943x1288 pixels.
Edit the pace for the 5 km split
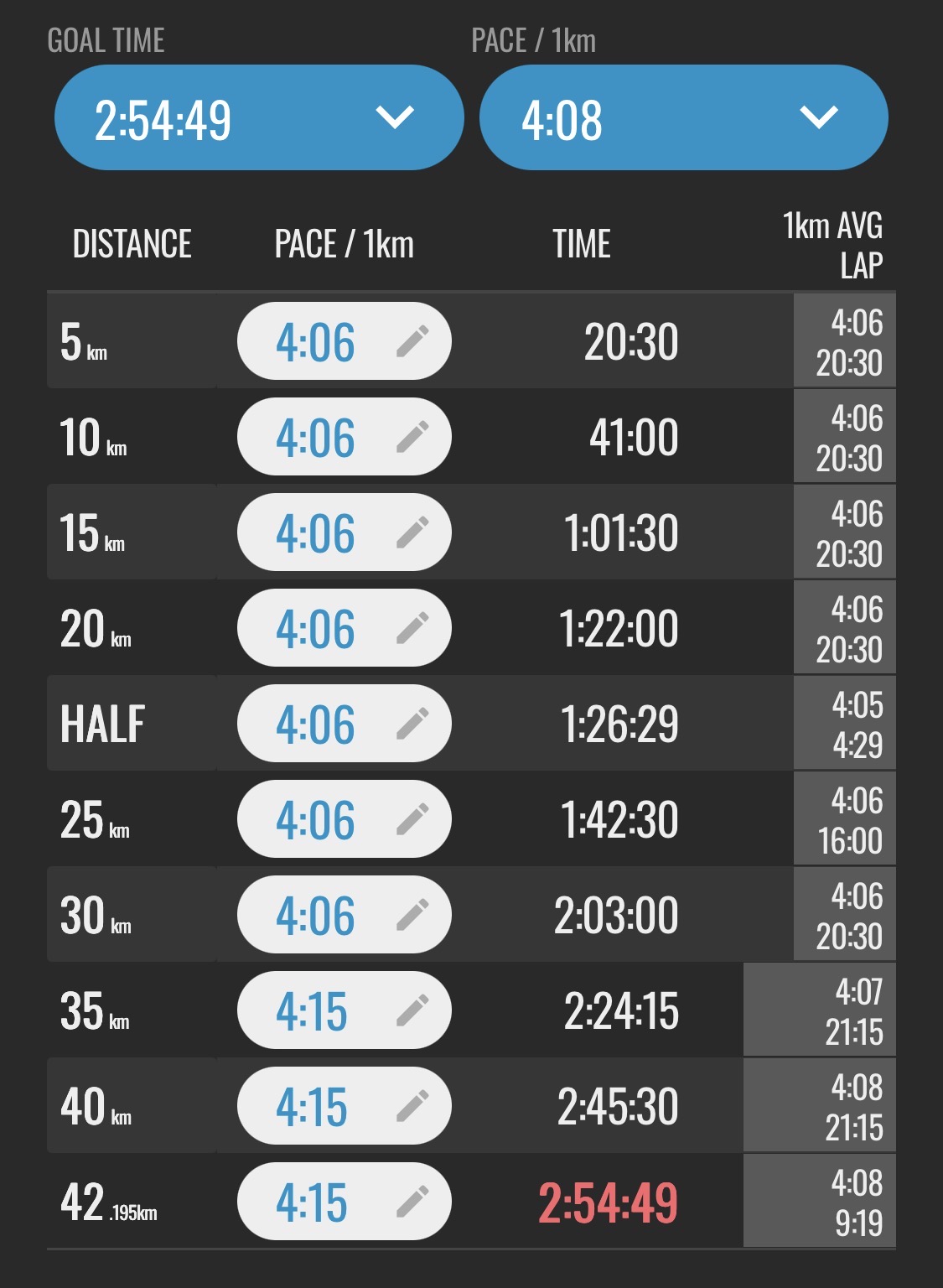coord(344,341)
